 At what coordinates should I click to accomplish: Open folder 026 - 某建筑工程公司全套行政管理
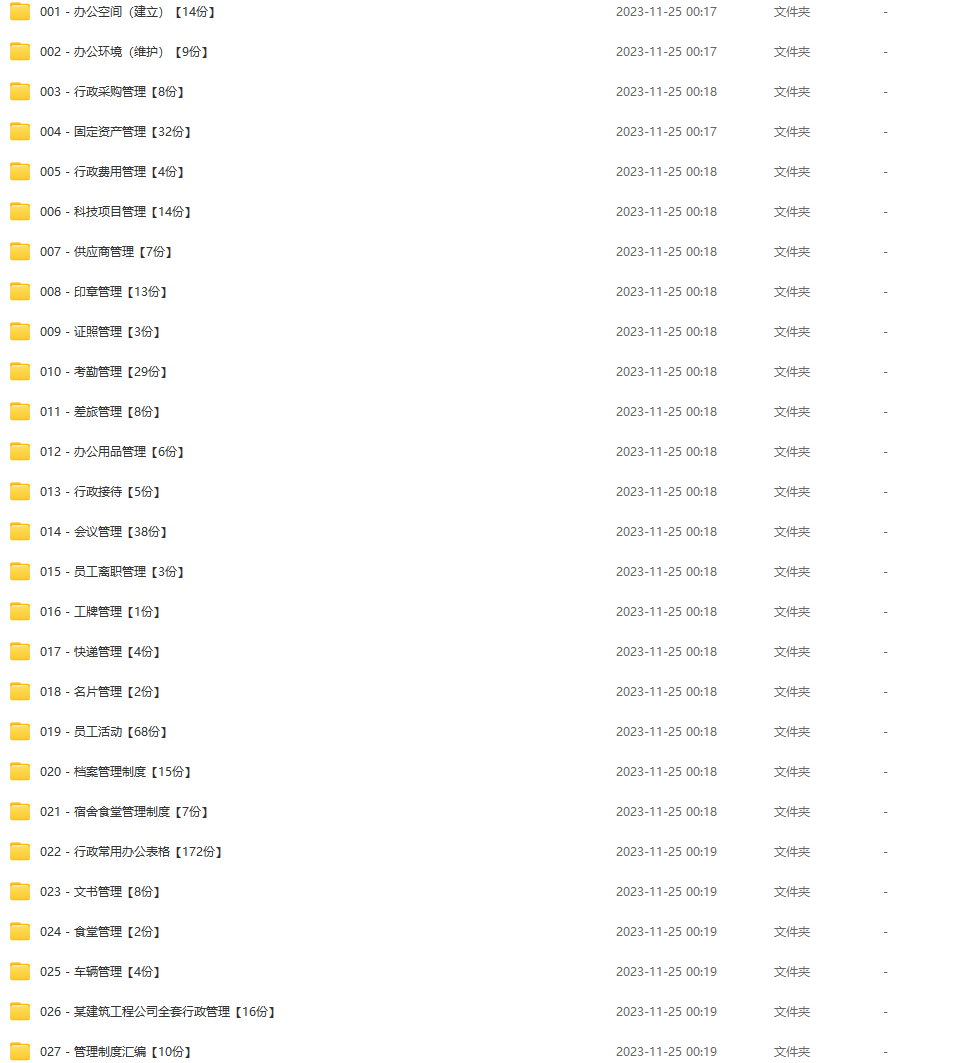click(157, 1012)
